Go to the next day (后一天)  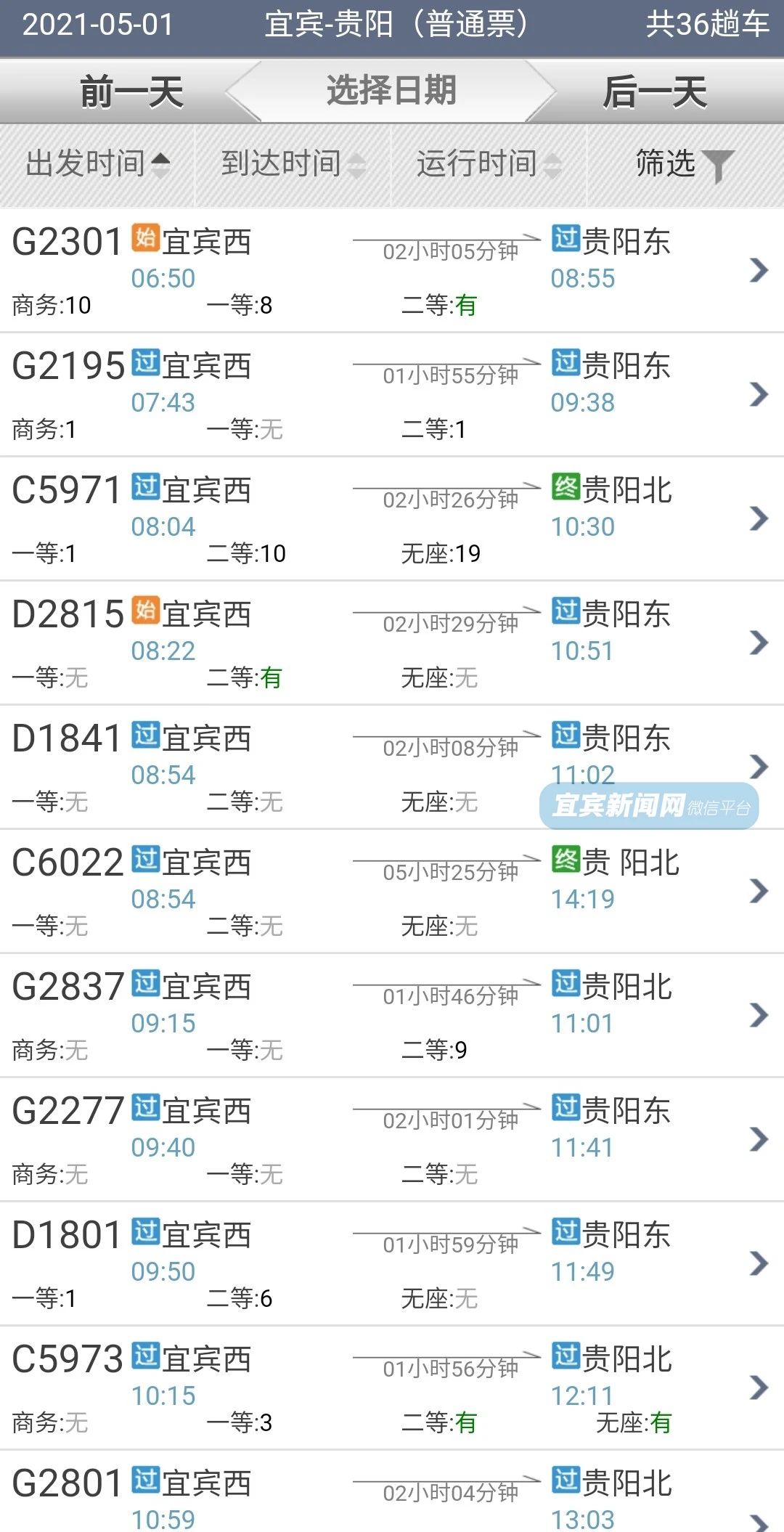click(654, 92)
